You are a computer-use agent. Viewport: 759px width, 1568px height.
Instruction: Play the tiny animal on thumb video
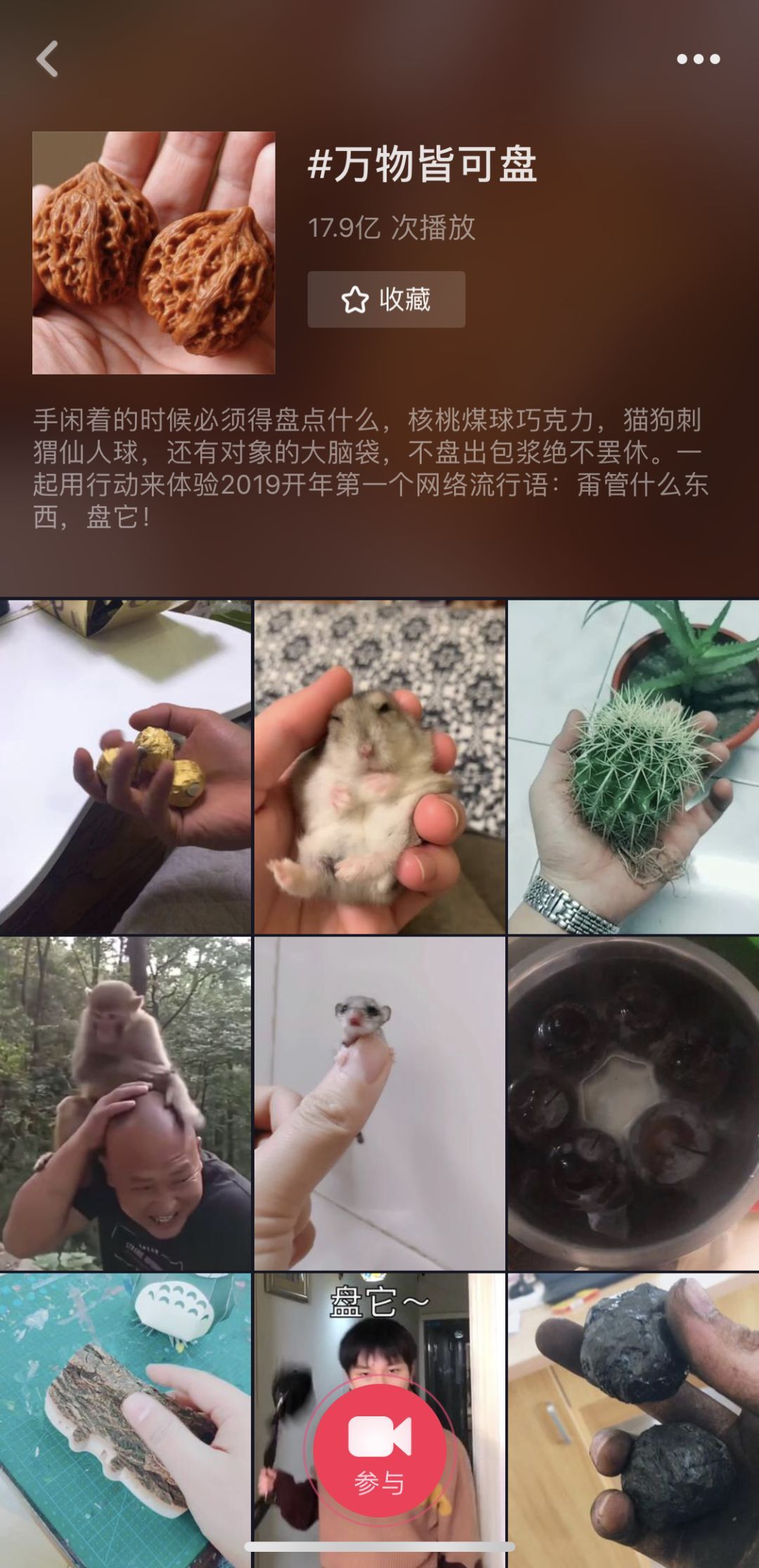coord(379,1104)
